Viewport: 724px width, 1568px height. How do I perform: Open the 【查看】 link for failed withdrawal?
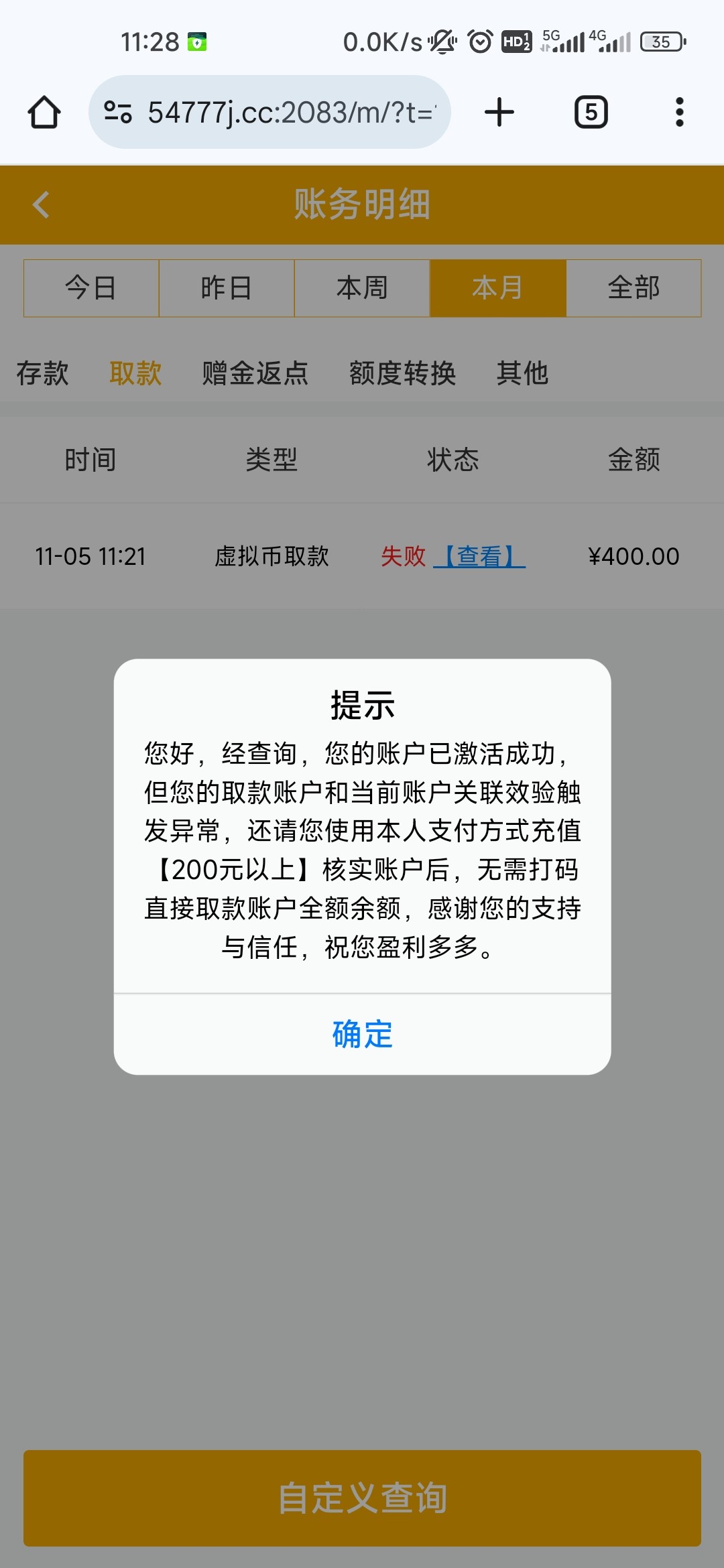click(x=479, y=556)
